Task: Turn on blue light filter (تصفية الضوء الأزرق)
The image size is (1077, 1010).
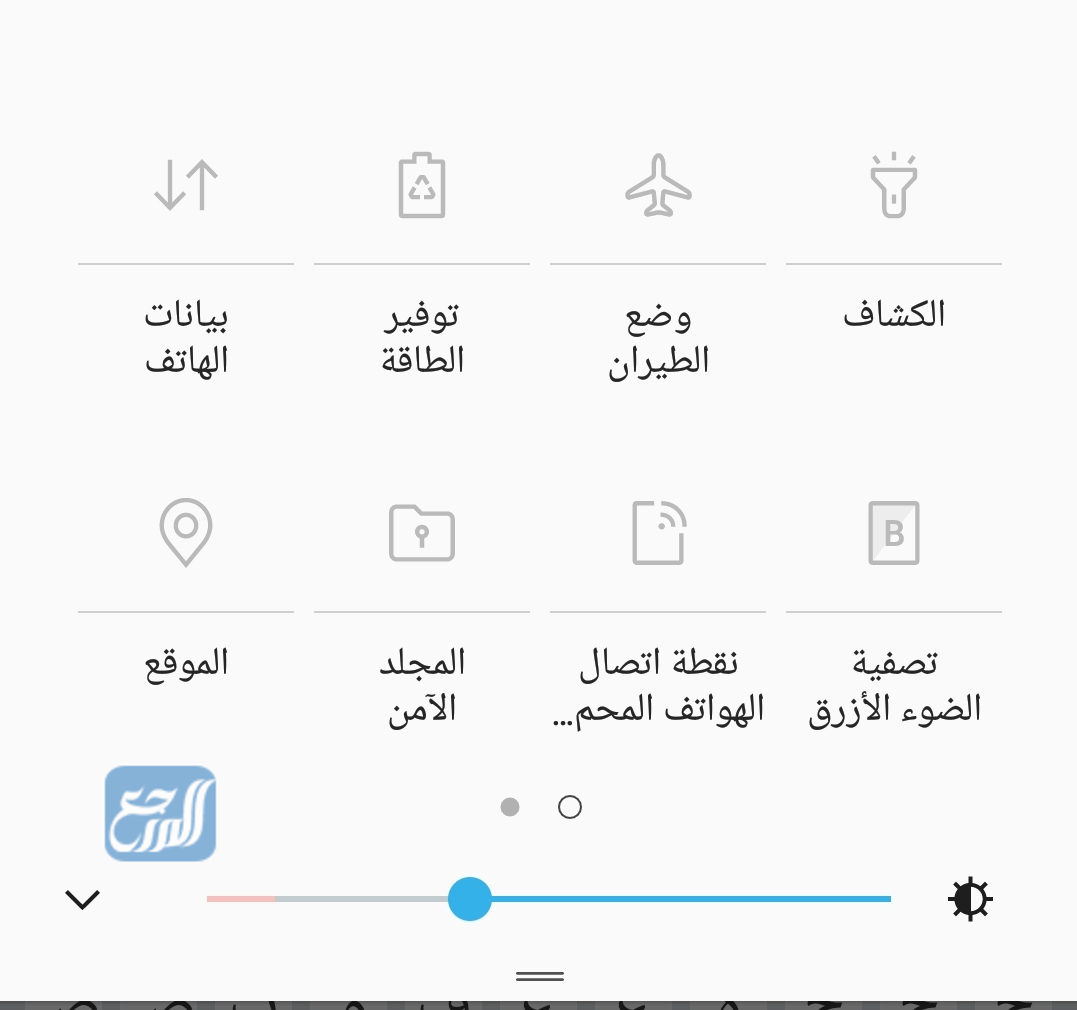Action: coord(893,533)
